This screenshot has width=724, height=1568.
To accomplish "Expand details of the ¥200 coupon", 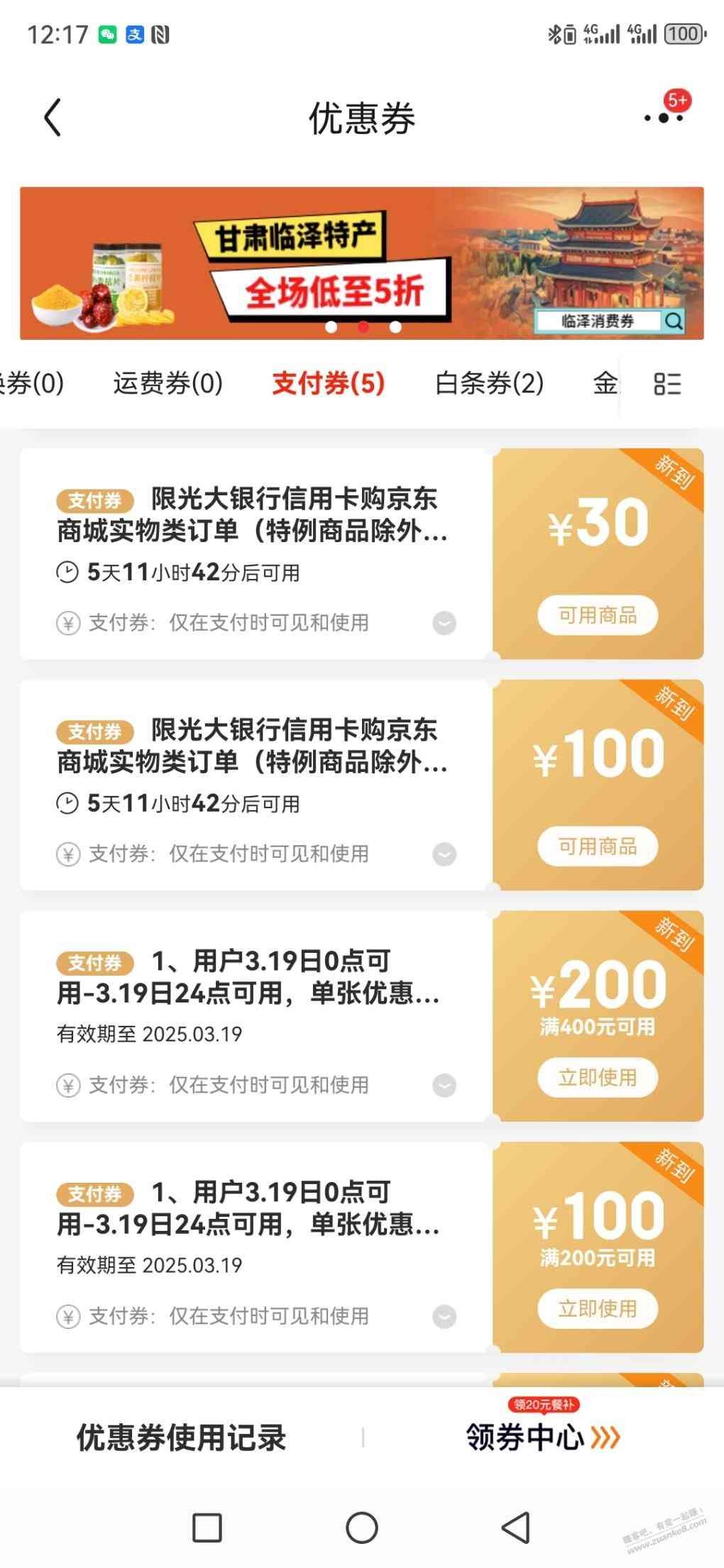I will (x=444, y=1086).
